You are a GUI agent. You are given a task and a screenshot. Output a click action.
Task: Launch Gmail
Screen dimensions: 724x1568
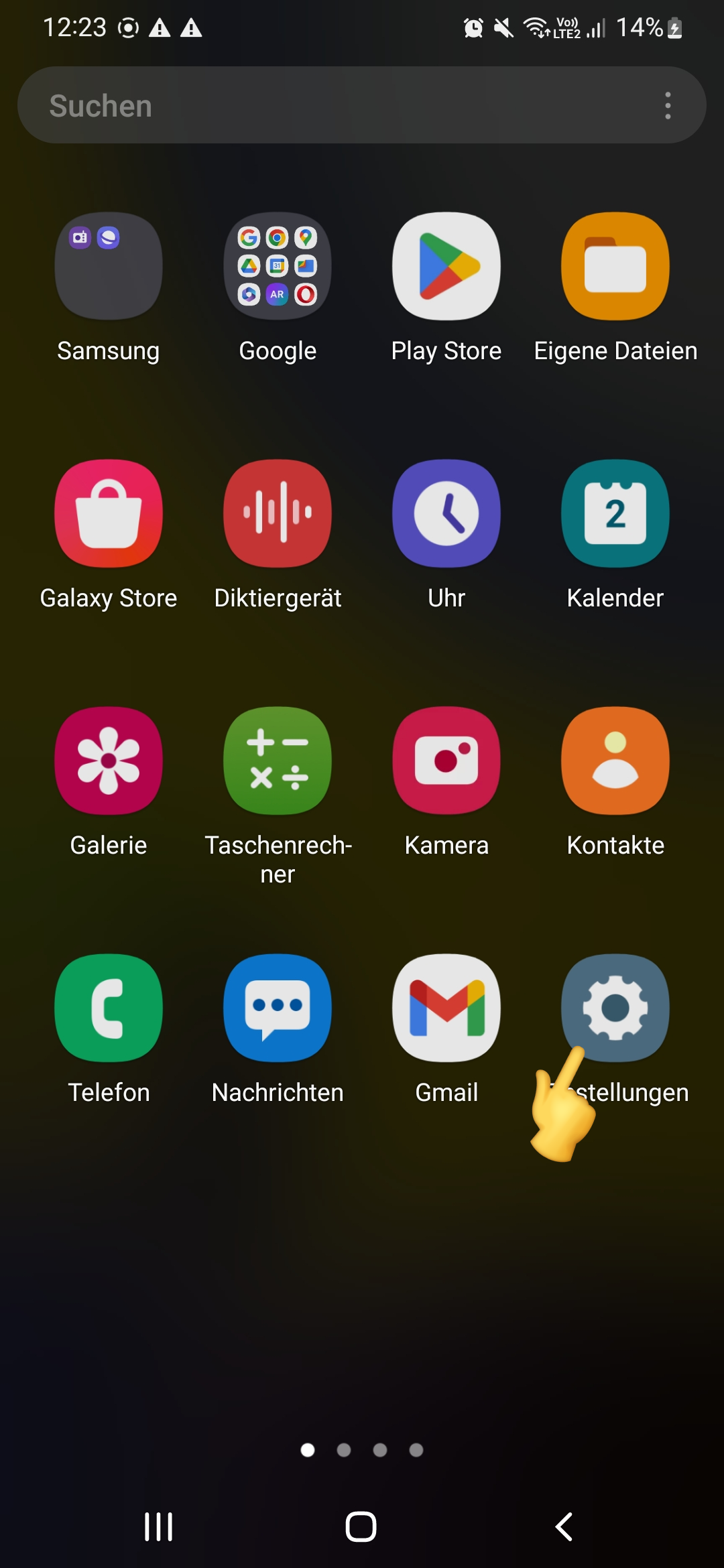click(446, 1008)
